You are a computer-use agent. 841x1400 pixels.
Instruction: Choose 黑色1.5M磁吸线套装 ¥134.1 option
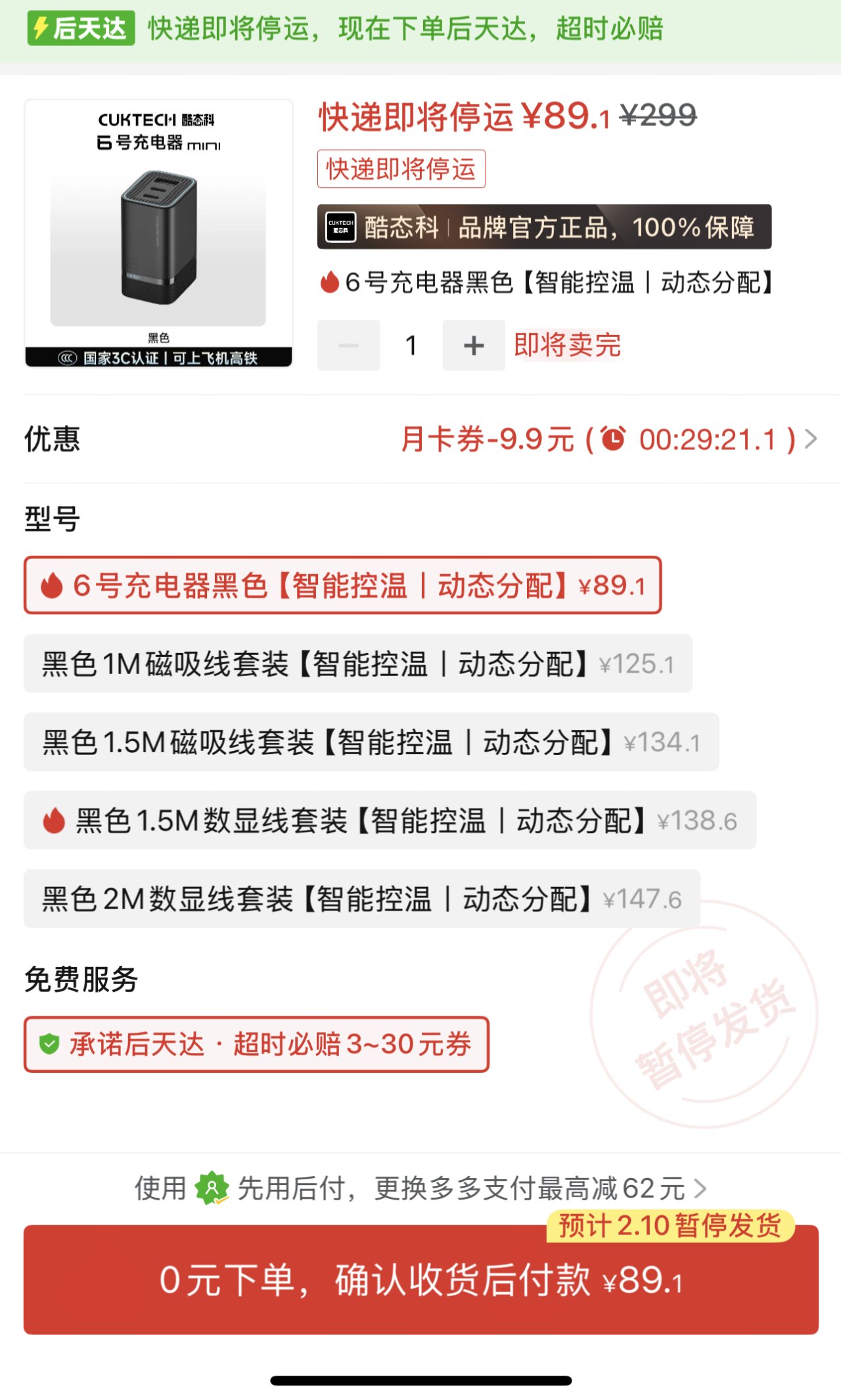click(371, 742)
